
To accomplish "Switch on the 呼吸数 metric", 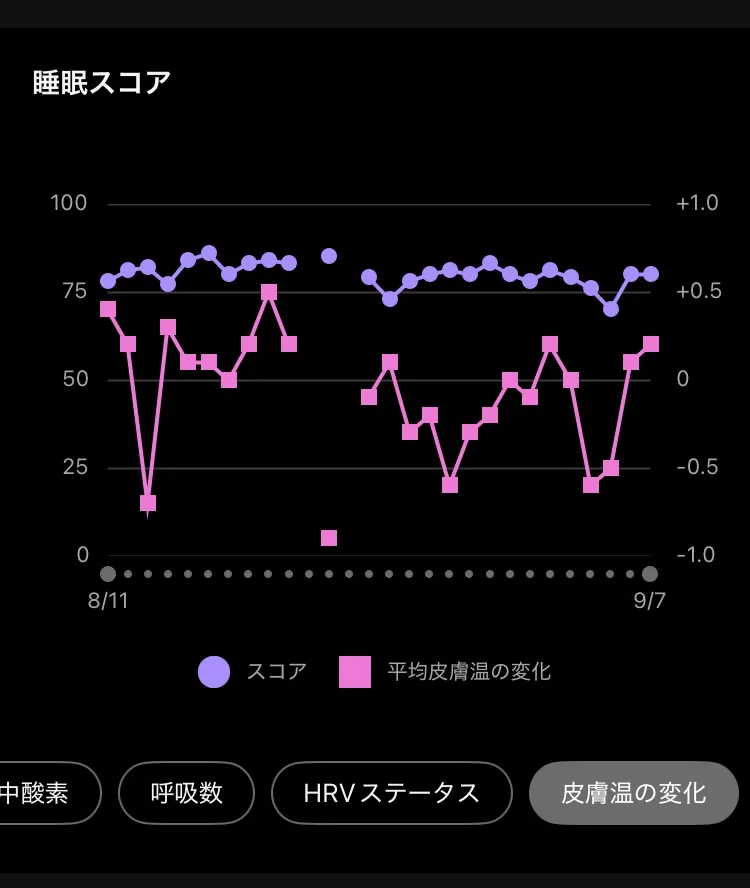I will tap(186, 792).
